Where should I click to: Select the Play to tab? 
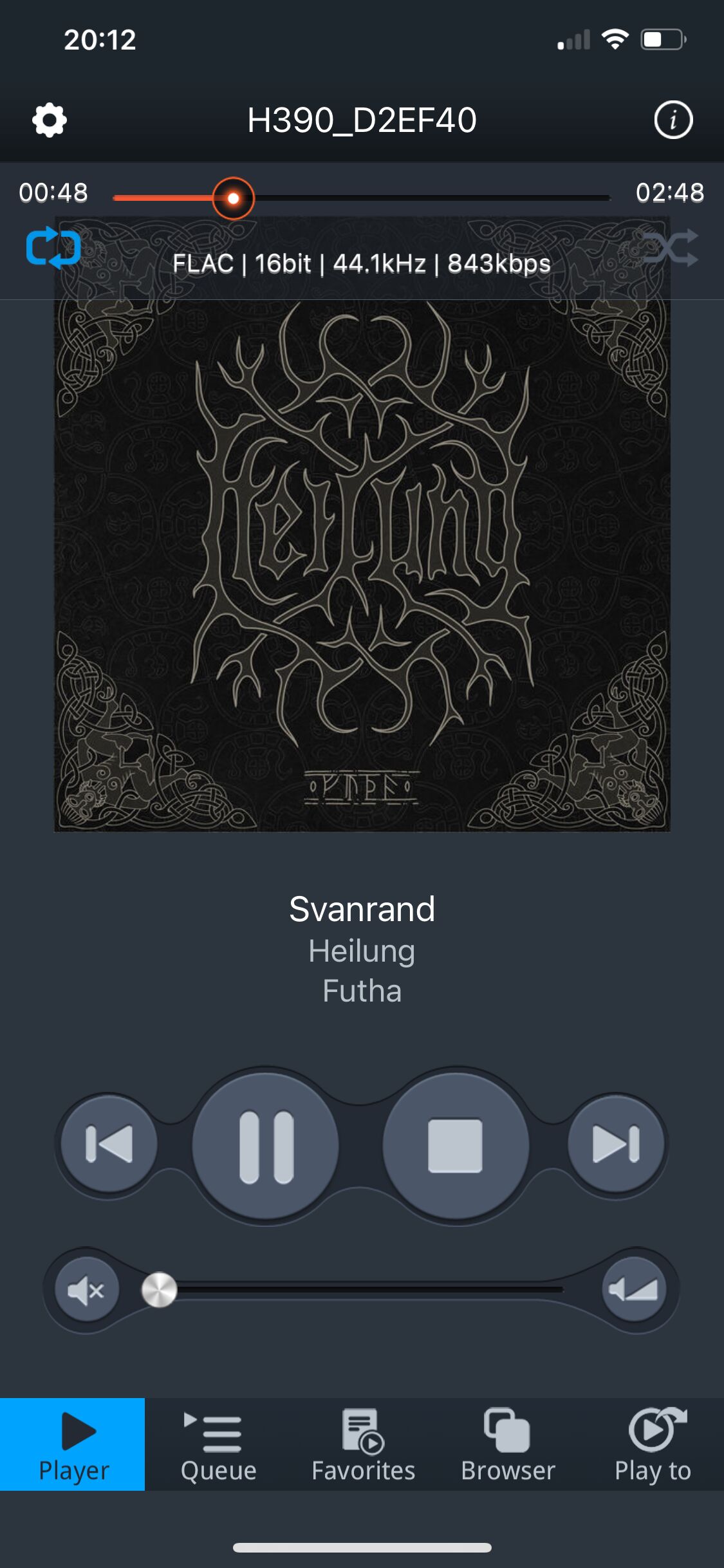pyautogui.click(x=653, y=1444)
